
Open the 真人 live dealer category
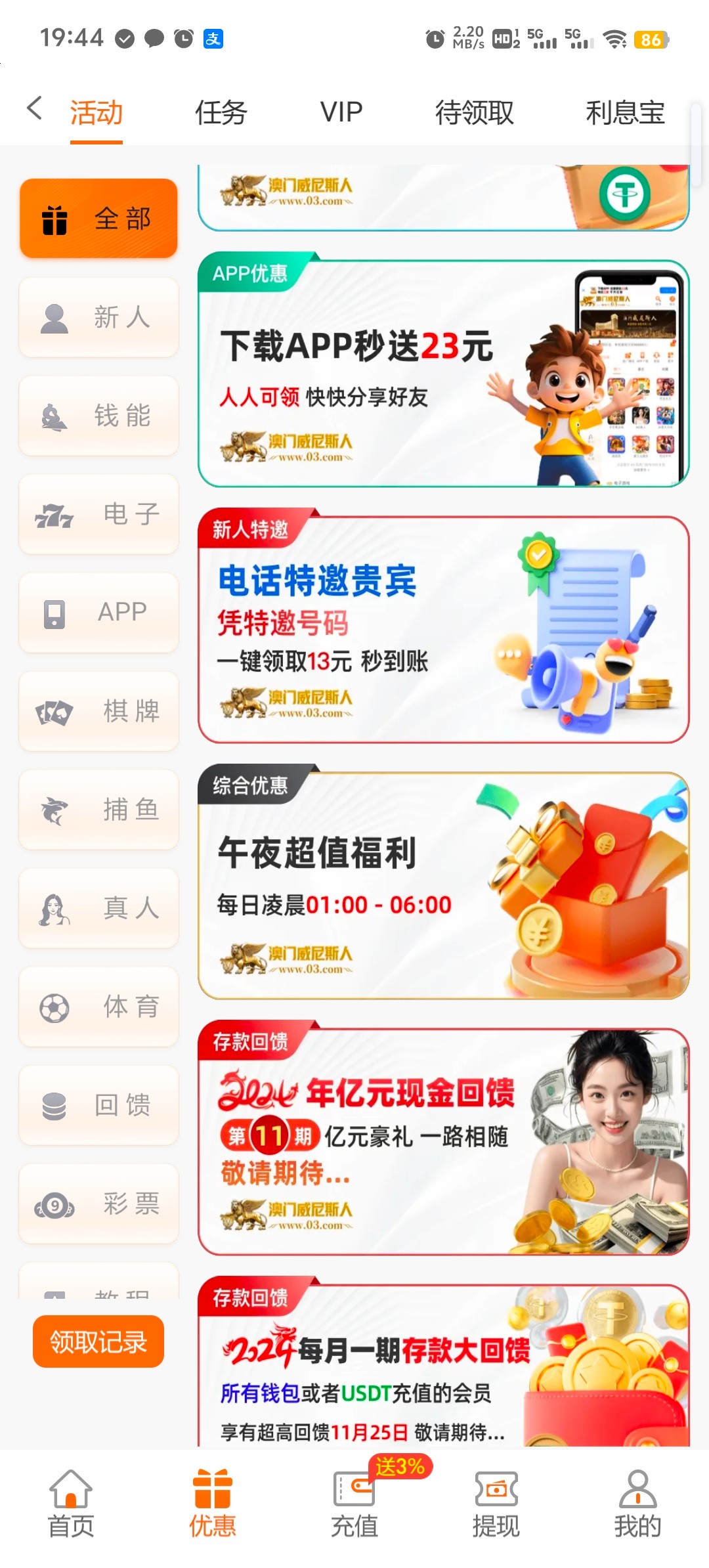coord(98,908)
